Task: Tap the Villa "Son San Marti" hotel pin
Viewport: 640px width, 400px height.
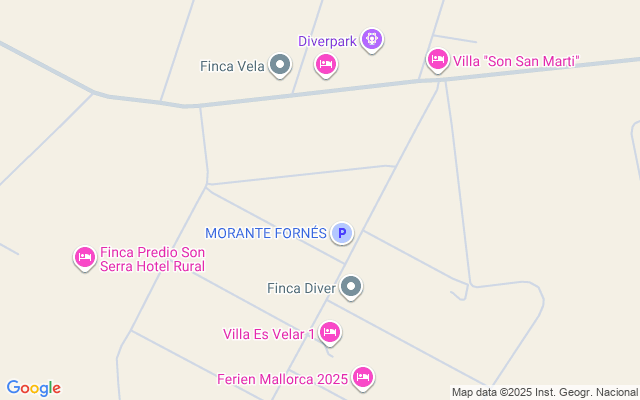Action: pos(437,60)
